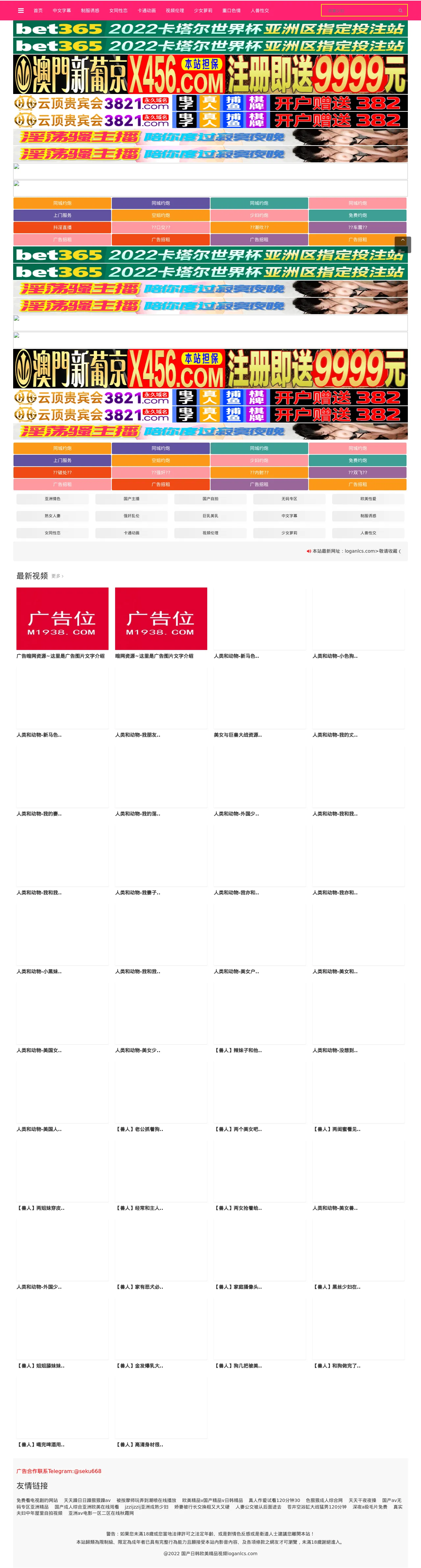Jump back to top with arrow button
Viewport: 421px width, 1568px height.
click(x=402, y=244)
